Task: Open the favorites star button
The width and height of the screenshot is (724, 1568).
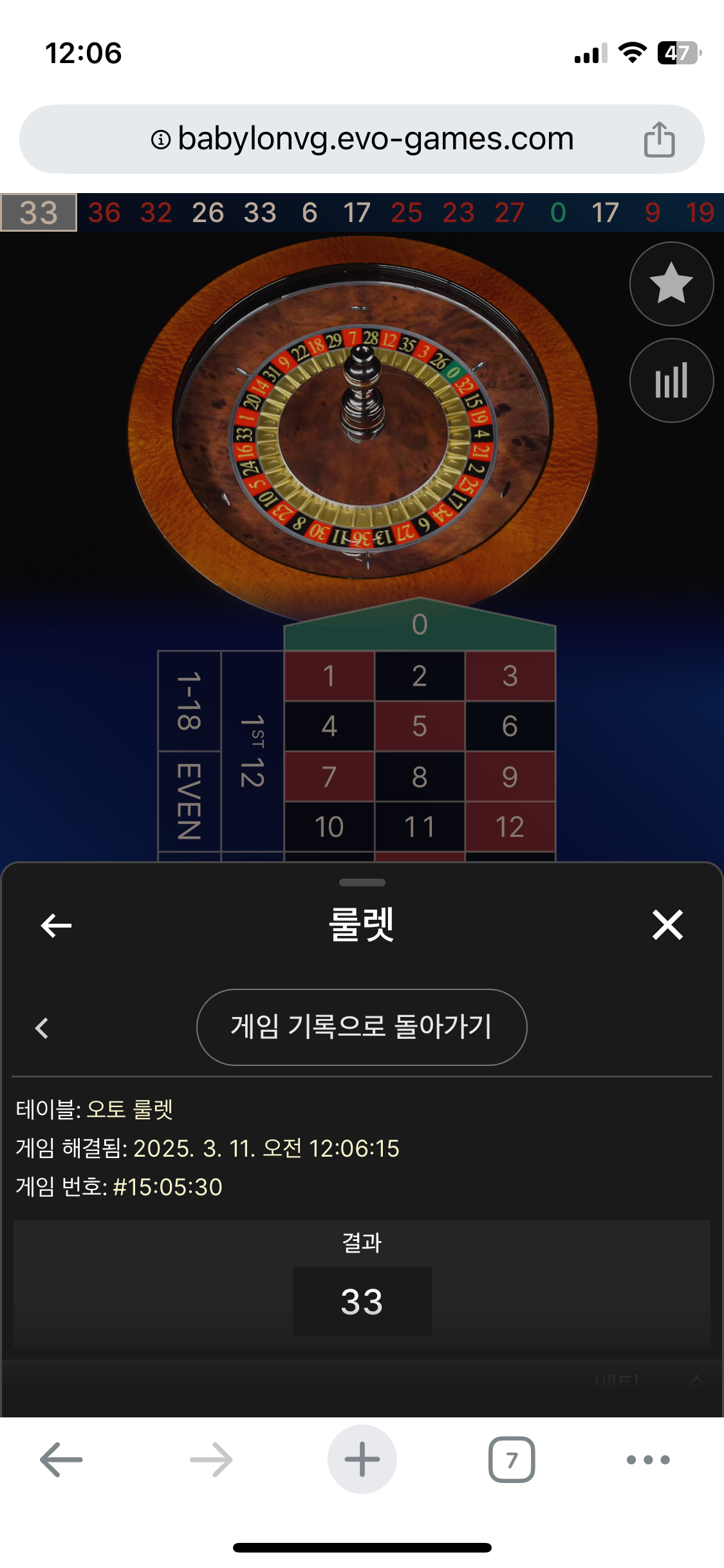Action: [671, 284]
